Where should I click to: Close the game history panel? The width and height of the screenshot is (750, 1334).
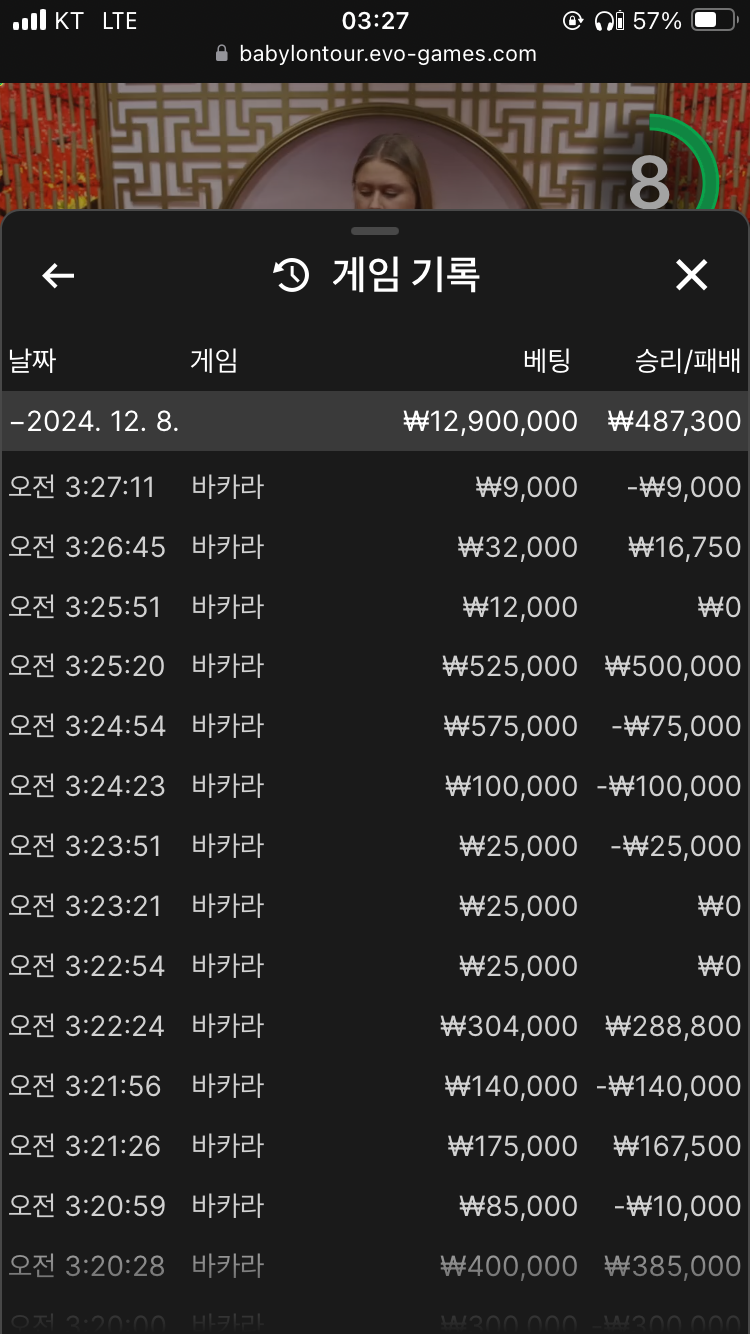point(691,275)
